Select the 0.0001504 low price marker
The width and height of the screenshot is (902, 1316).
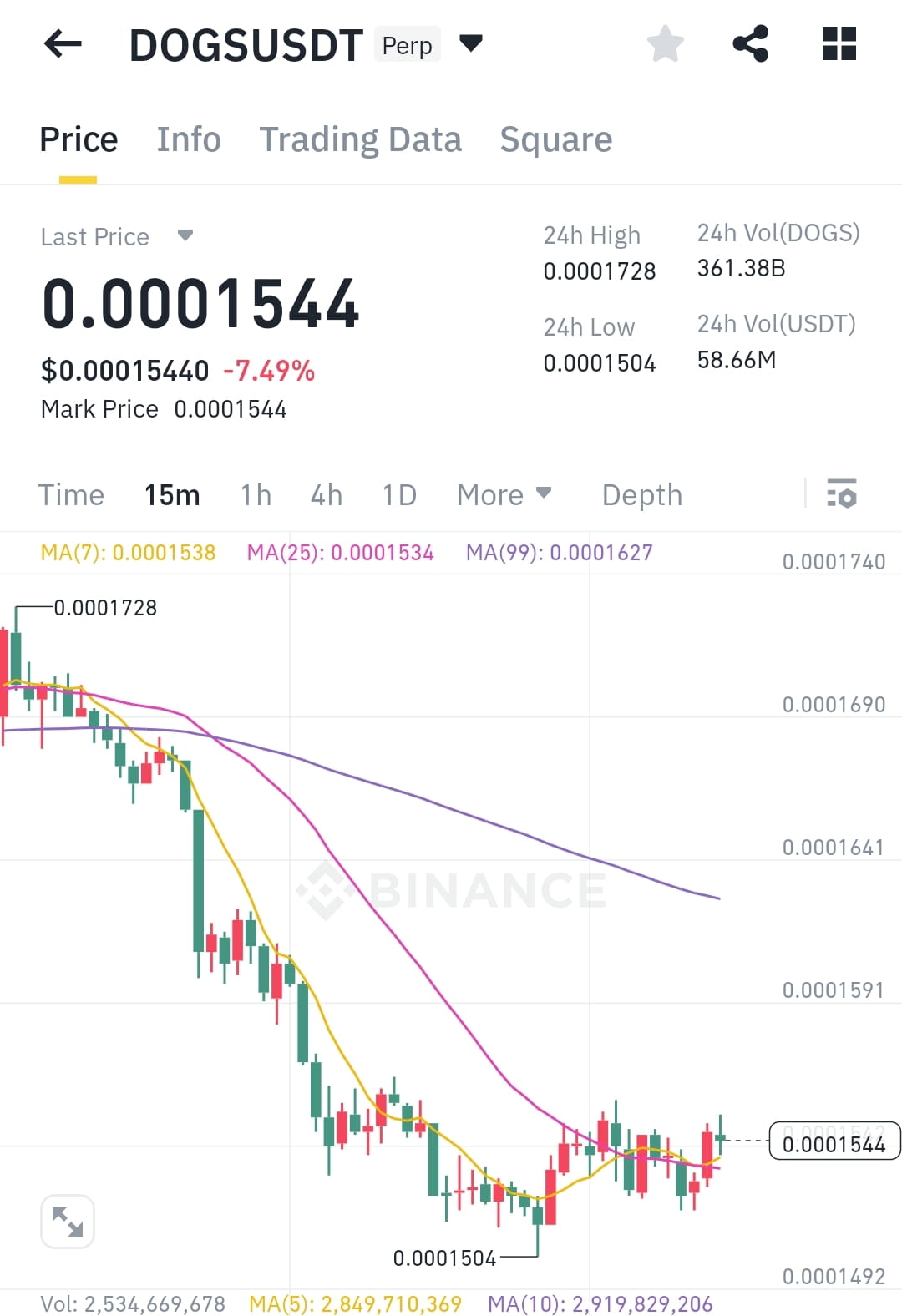444,1258
